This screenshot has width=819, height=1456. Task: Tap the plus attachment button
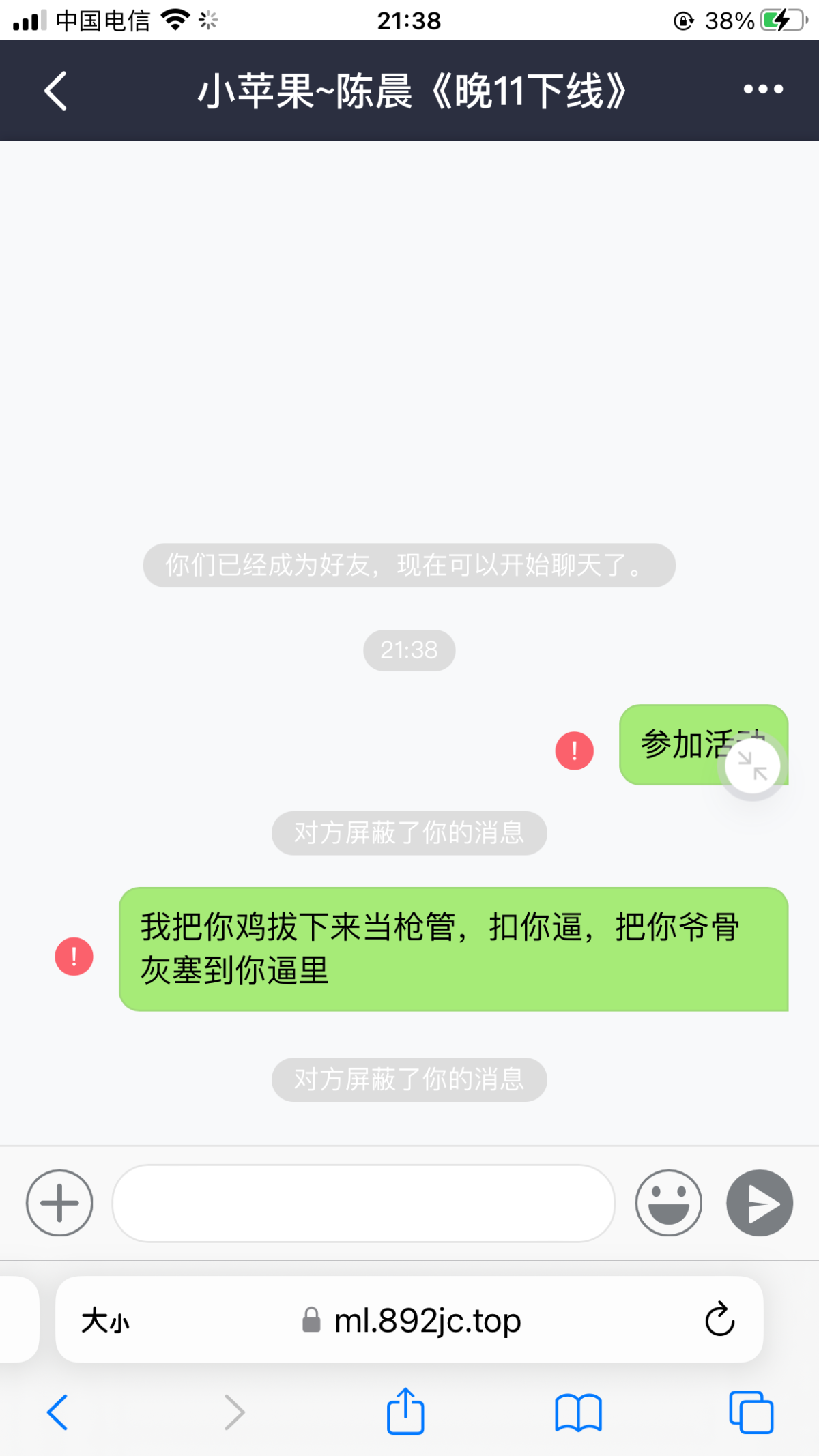coord(59,1203)
